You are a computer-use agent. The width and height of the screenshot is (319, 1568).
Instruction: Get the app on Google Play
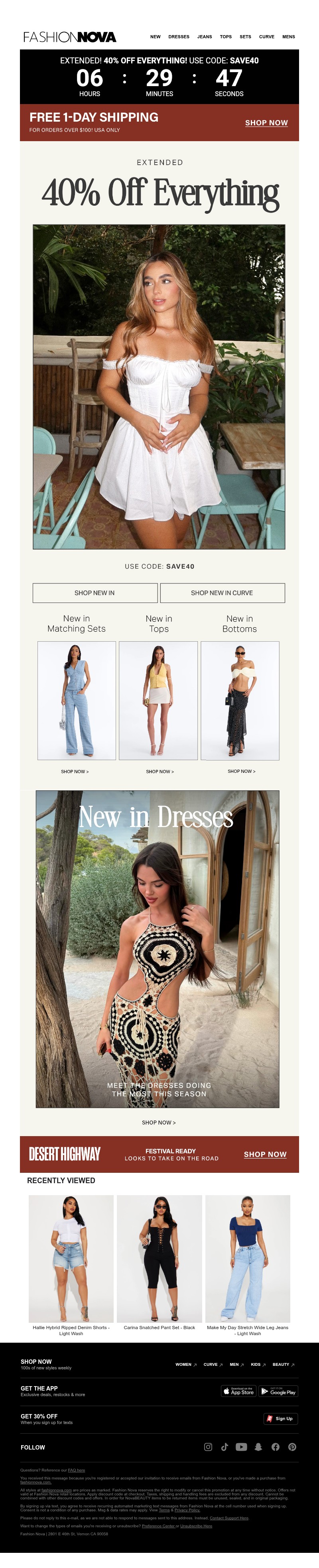(x=278, y=1391)
